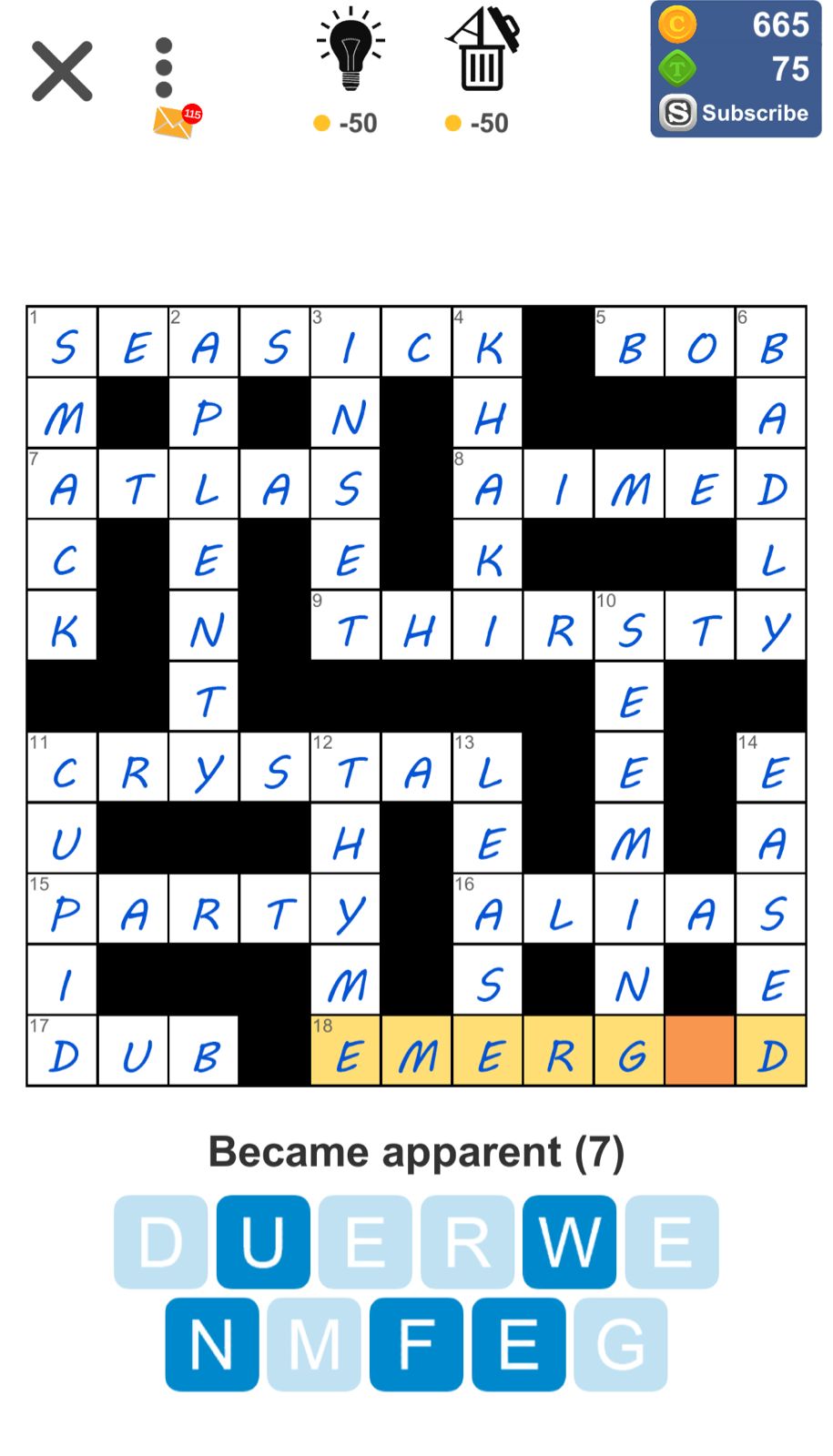The height and width of the screenshot is (1456, 833).
Task: Close the crossword puzzle
Action: [62, 70]
